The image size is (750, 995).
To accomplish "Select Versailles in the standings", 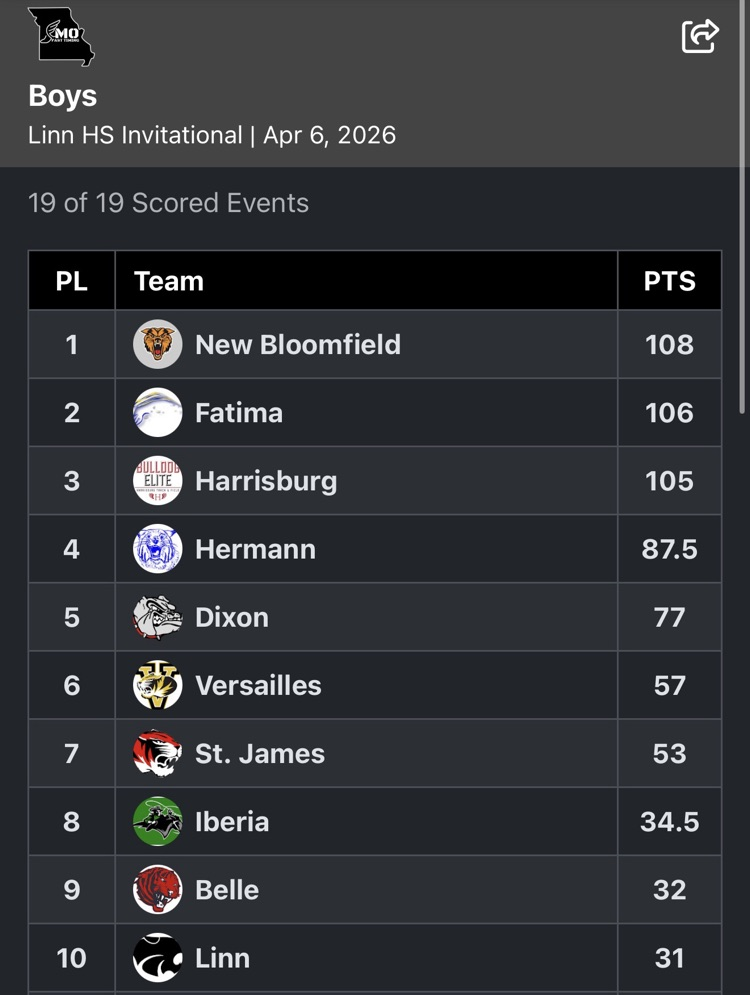I will click(374, 685).
